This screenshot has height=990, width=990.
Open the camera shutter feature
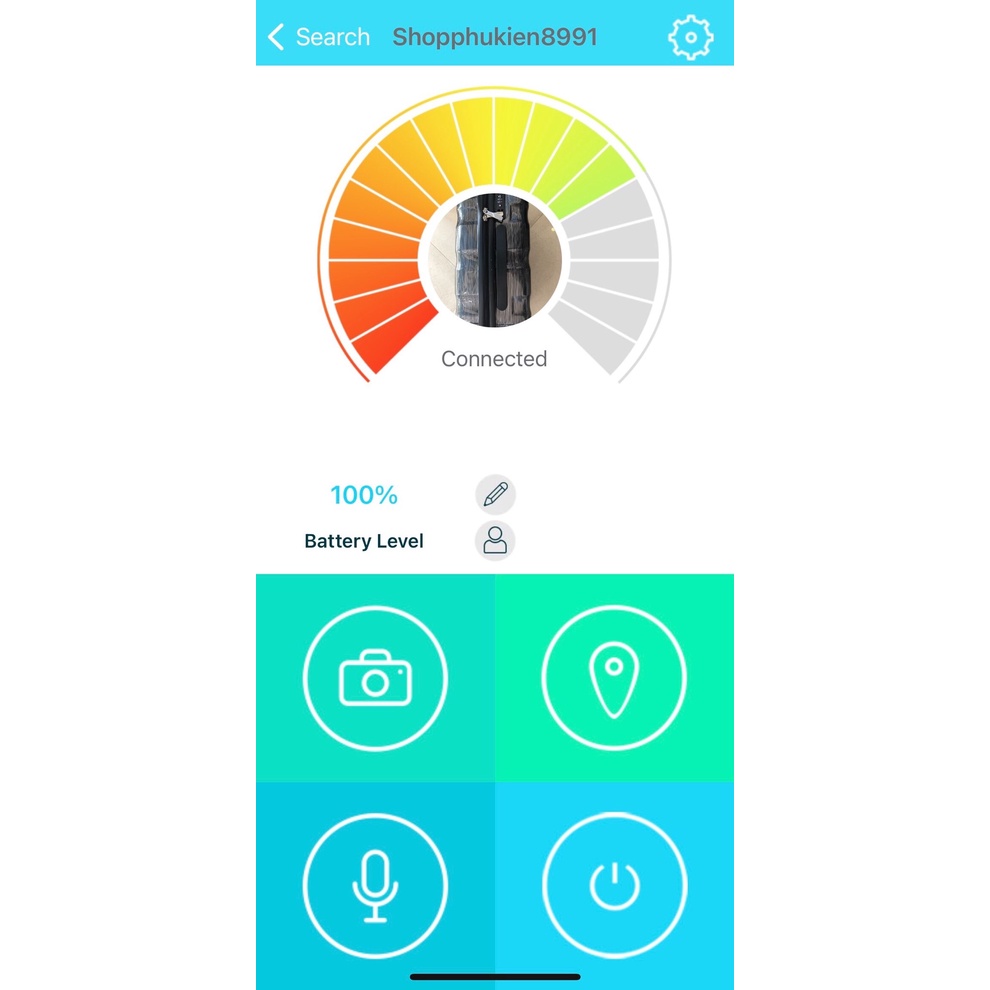tap(375, 679)
